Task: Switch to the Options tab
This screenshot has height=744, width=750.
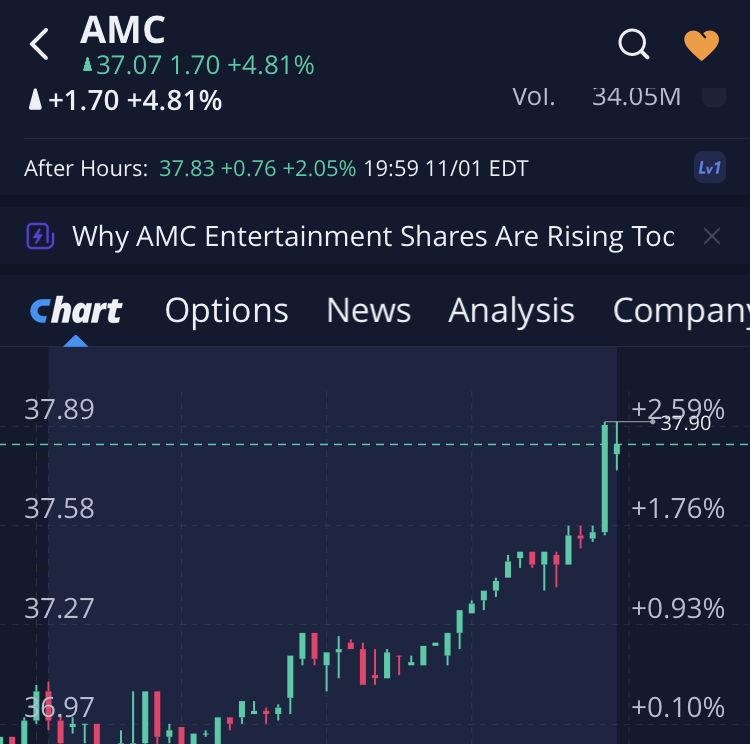Action: [x=226, y=311]
